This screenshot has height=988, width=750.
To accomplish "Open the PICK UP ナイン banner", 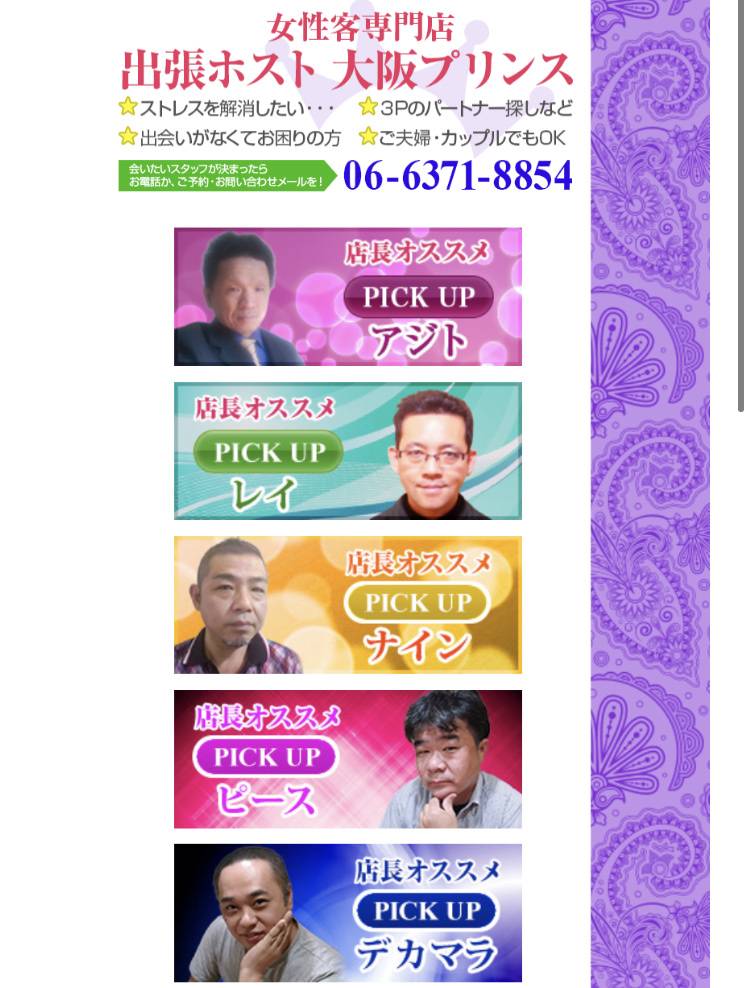I will [347, 605].
